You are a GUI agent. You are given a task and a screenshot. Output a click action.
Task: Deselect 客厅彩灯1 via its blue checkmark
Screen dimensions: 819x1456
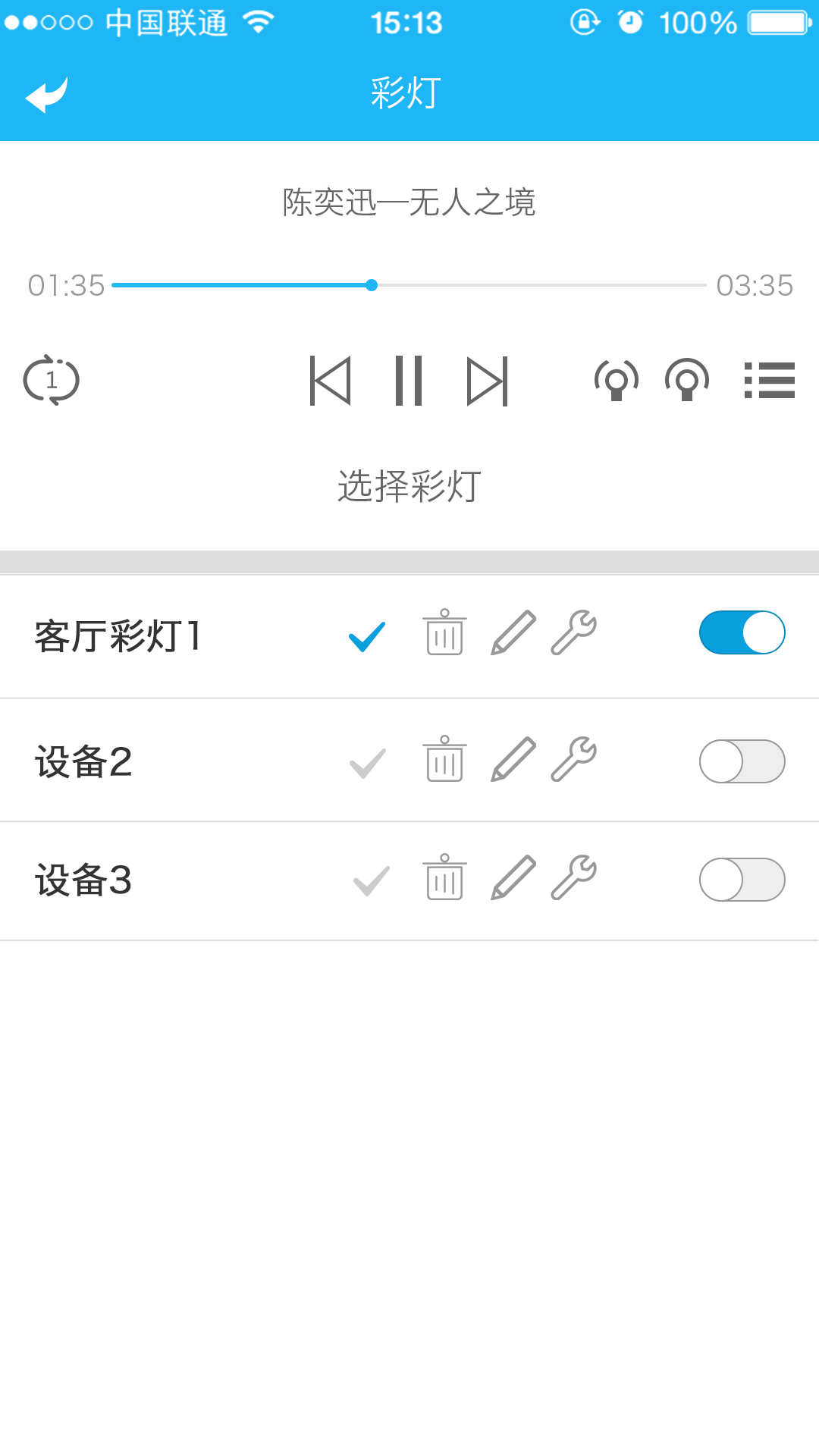(x=367, y=637)
